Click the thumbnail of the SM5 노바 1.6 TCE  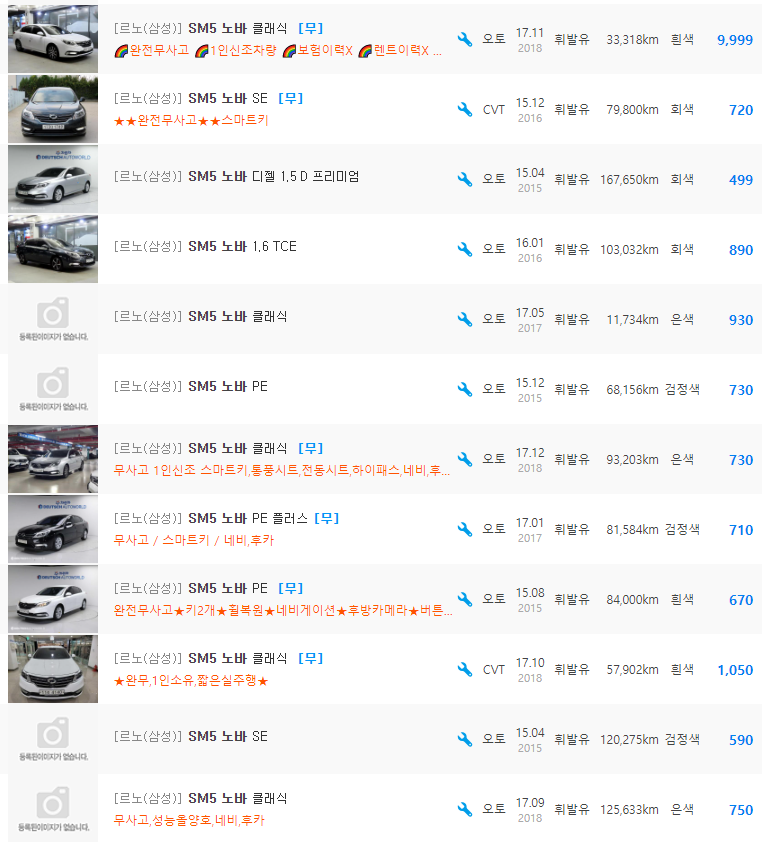click(52, 249)
